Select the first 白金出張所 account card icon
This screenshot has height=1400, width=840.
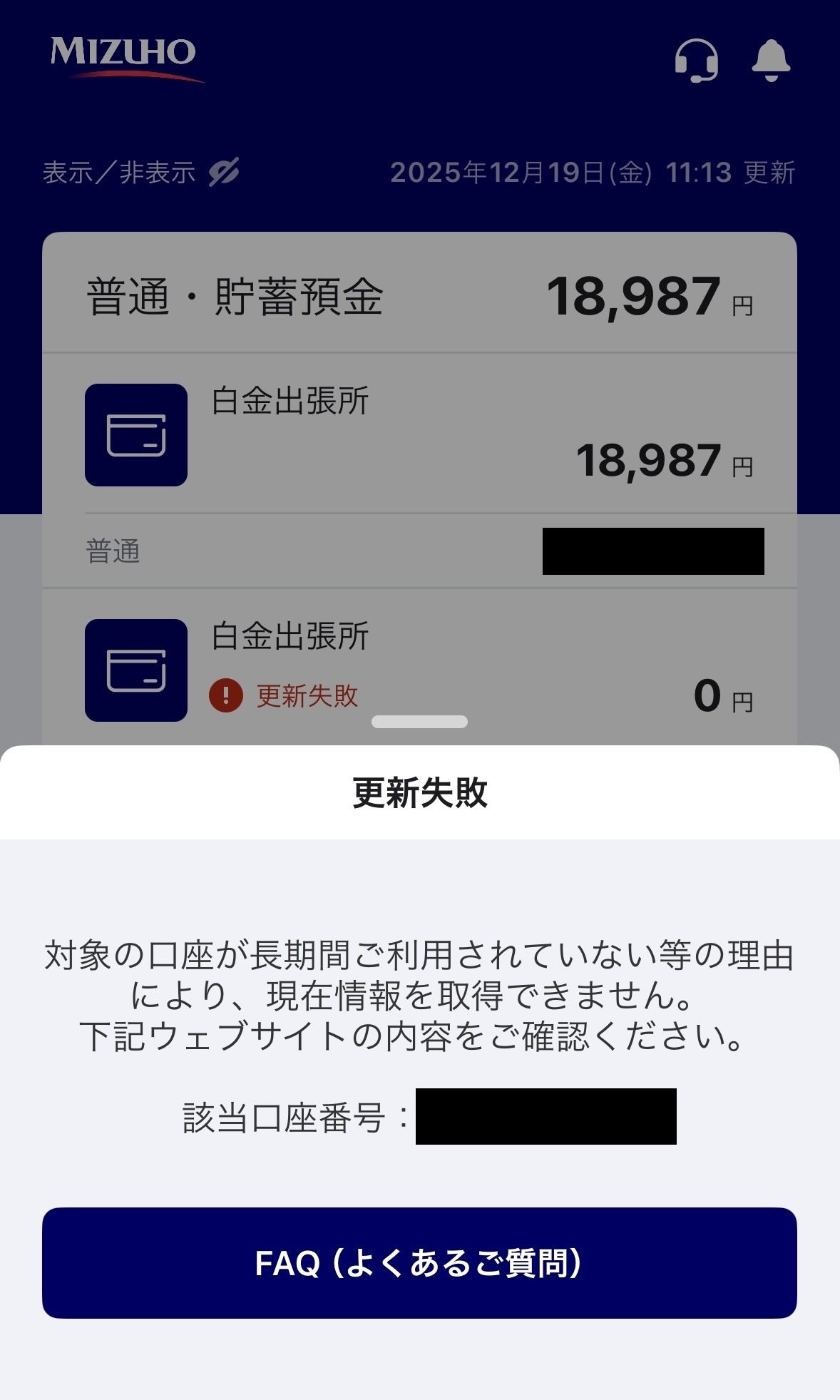[x=135, y=434]
